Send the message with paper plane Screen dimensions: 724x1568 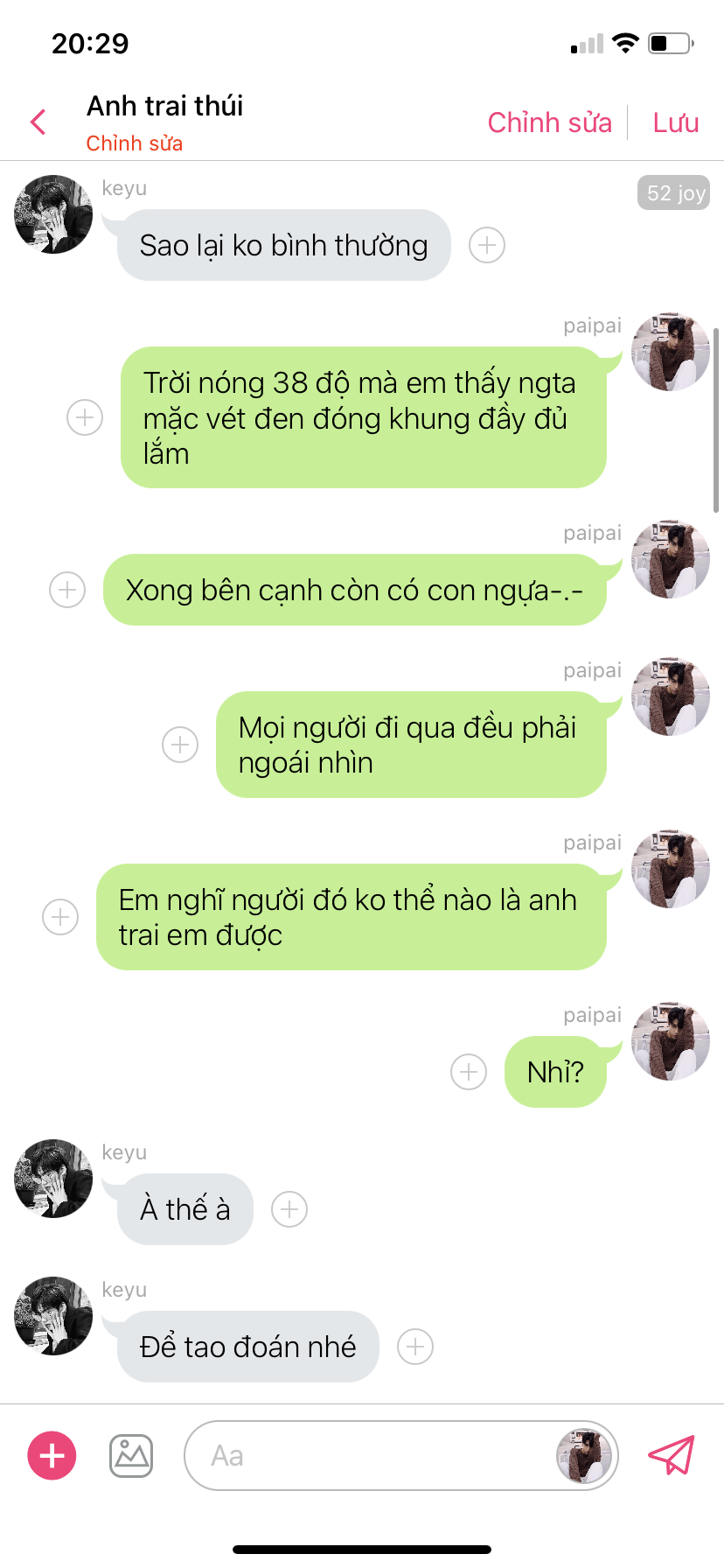click(671, 1455)
